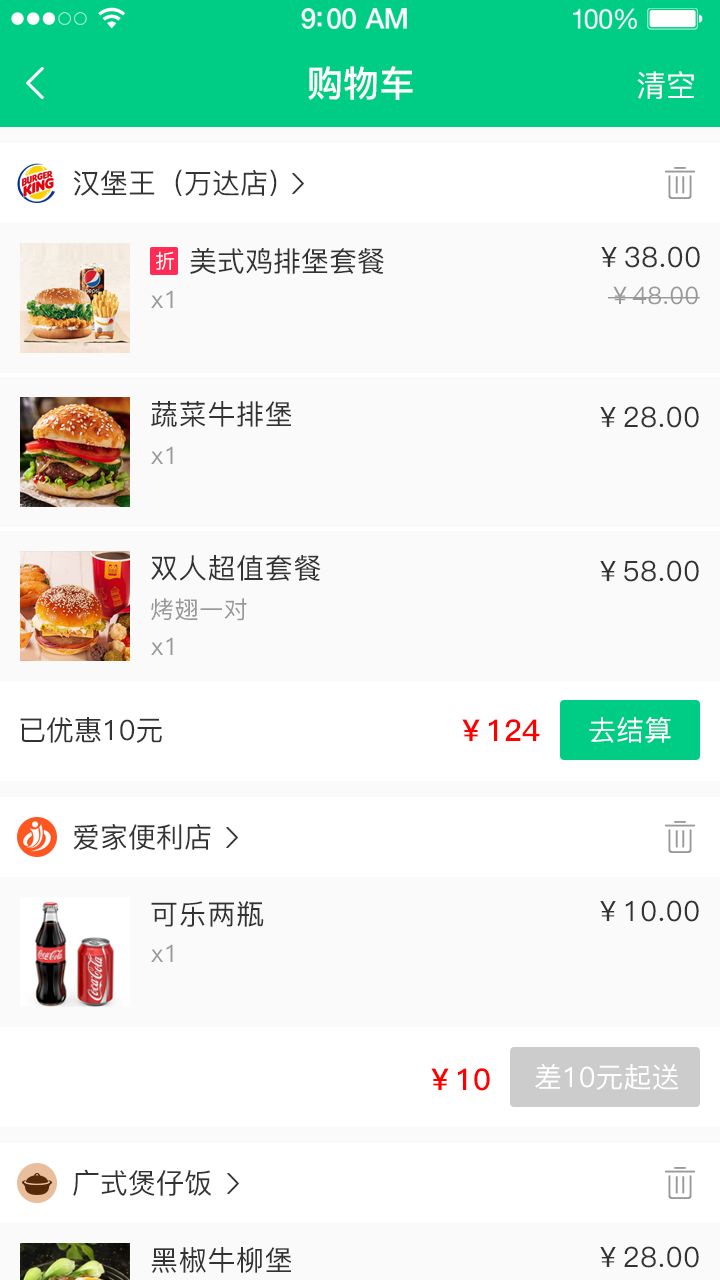Delete the 广式煲仔饭 cart items
The height and width of the screenshot is (1280, 720).
click(x=680, y=1183)
